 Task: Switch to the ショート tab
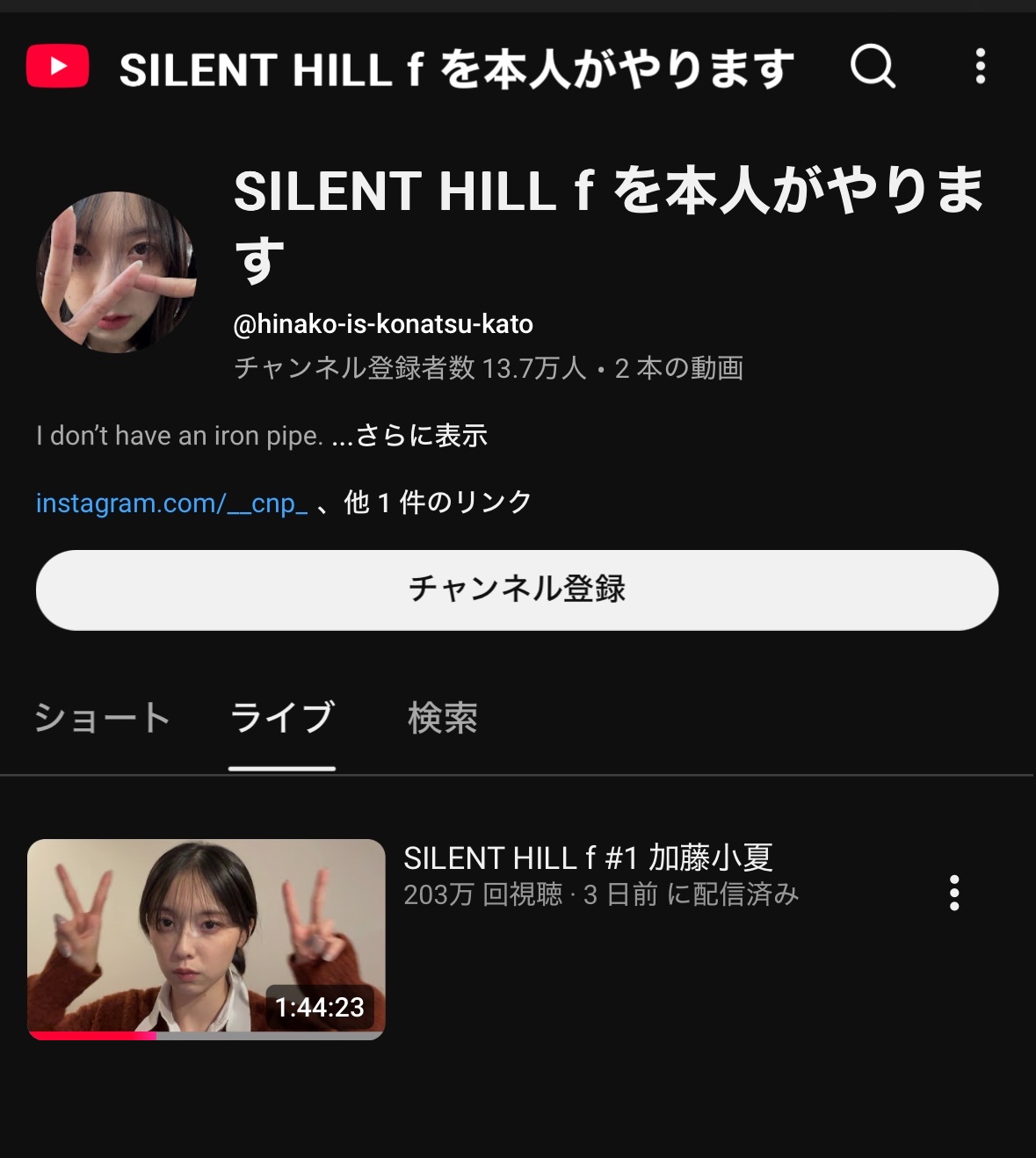pyautogui.click(x=102, y=718)
